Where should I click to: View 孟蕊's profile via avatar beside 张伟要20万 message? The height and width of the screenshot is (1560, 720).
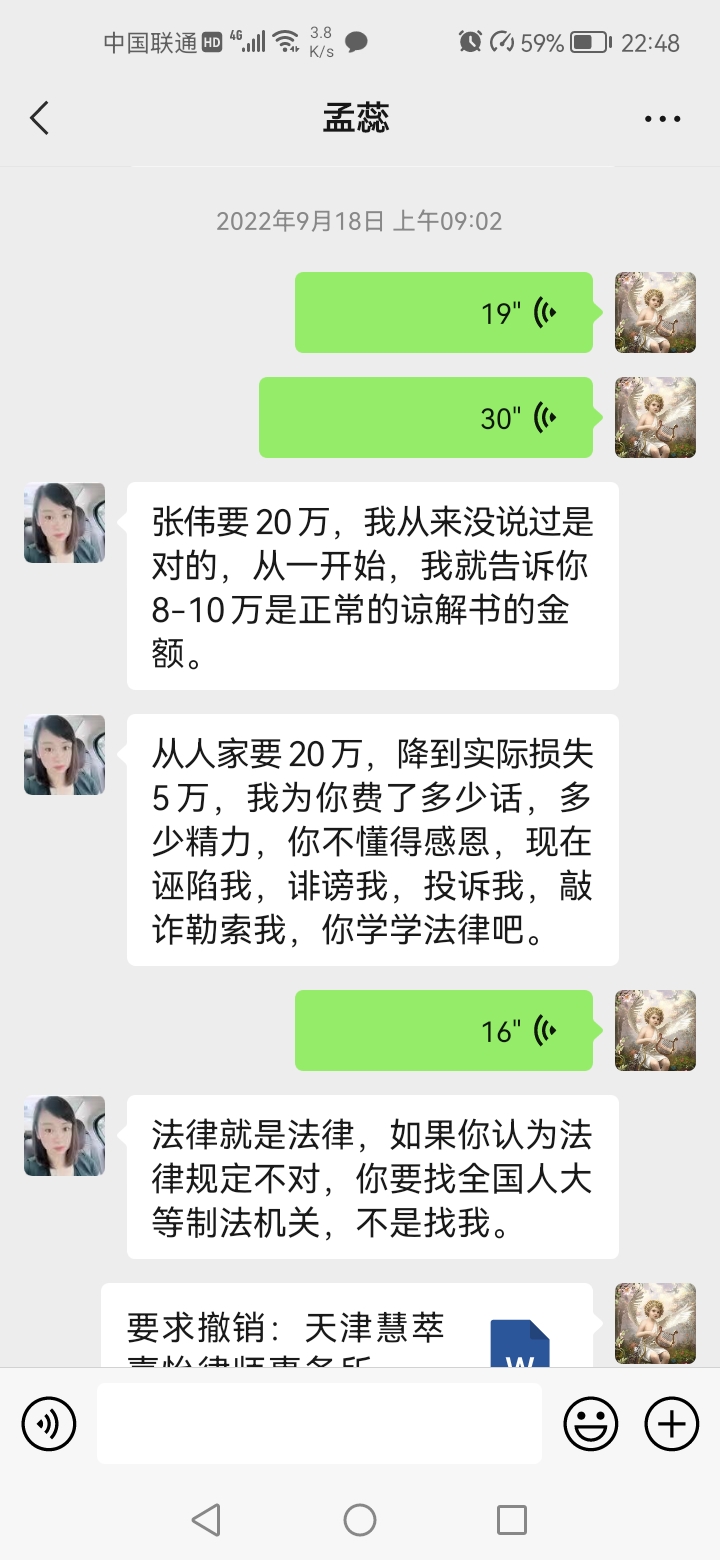point(65,523)
